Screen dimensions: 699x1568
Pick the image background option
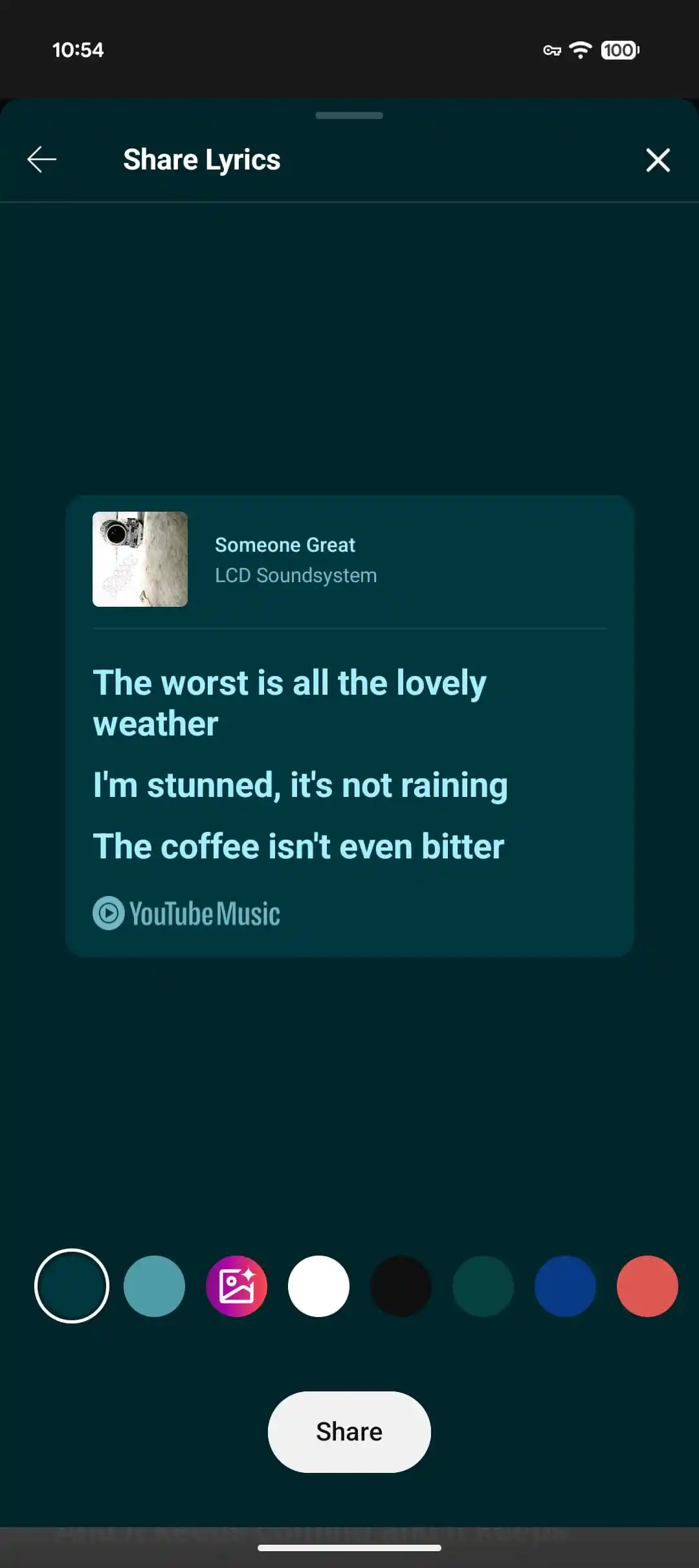[x=236, y=1286]
